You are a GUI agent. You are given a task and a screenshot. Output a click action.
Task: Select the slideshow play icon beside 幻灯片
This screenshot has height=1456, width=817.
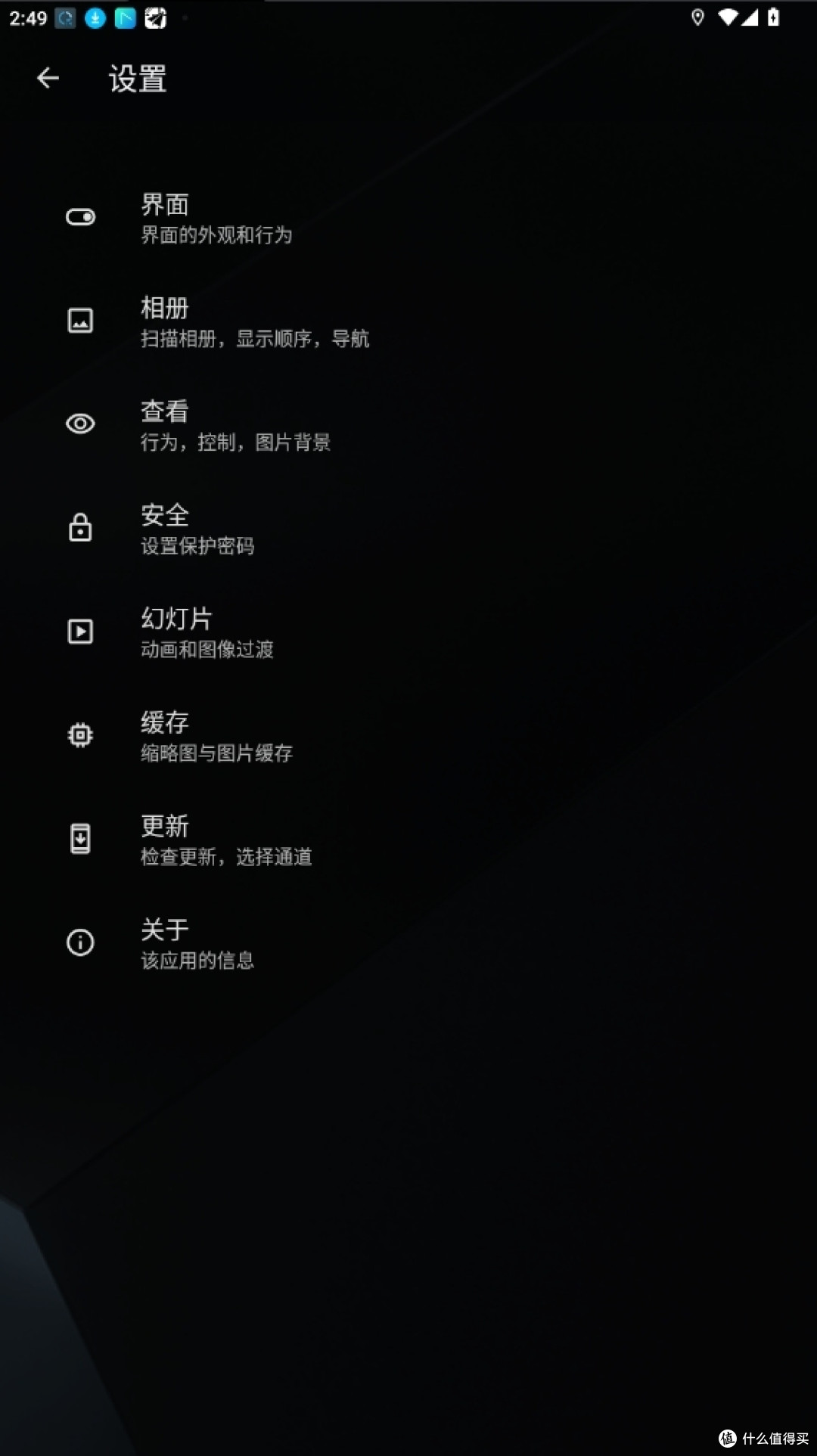pos(80,632)
